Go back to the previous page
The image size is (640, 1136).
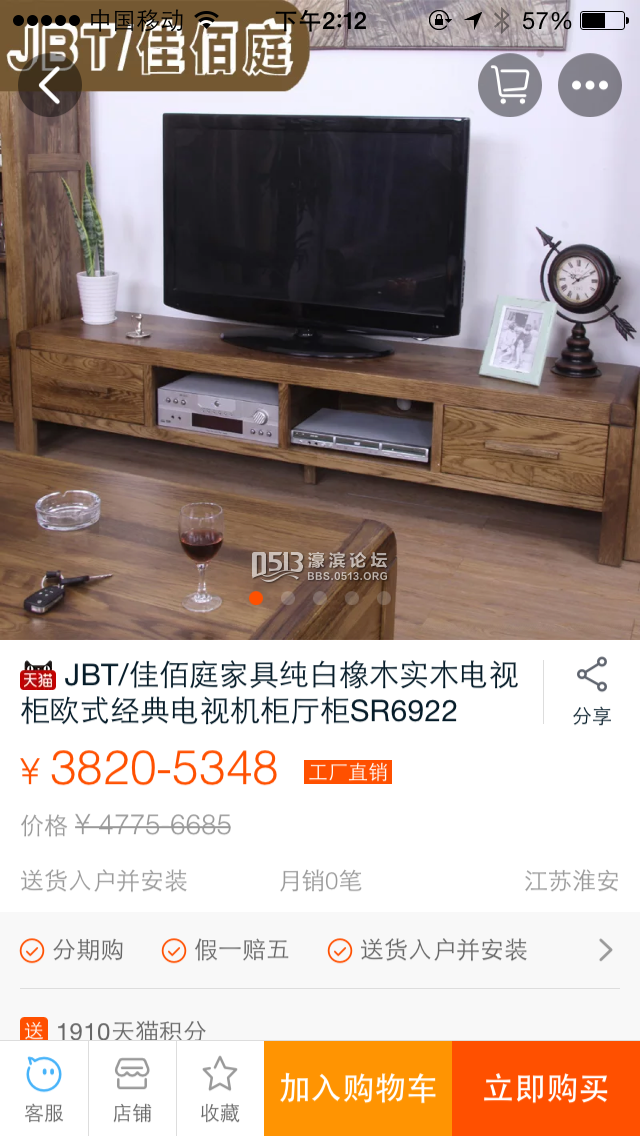[x=49, y=85]
